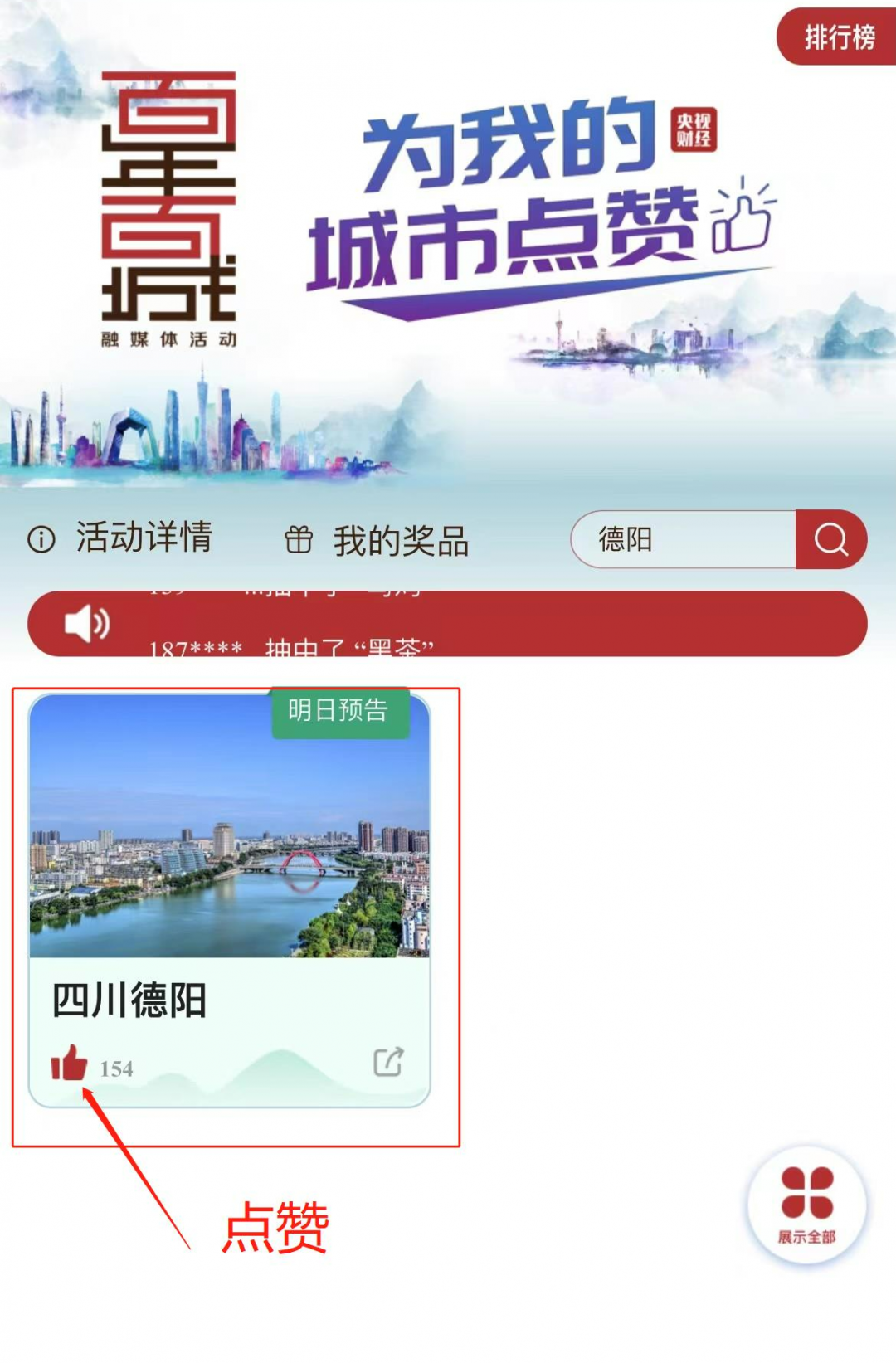Share the 四川德阳 card

(388, 1061)
